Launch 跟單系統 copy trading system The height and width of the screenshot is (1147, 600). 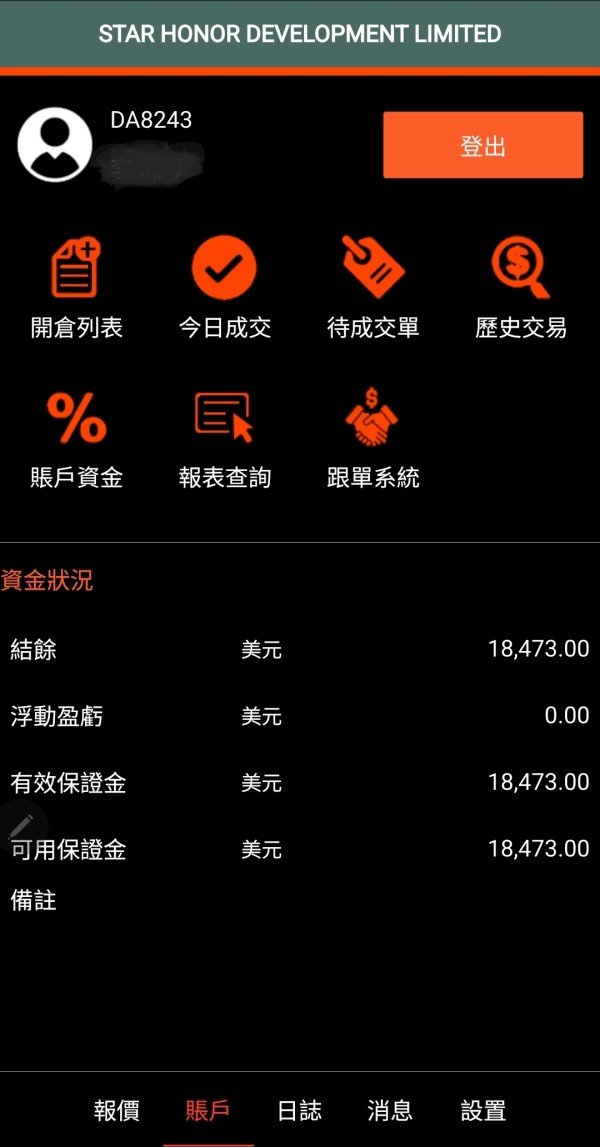point(373,439)
